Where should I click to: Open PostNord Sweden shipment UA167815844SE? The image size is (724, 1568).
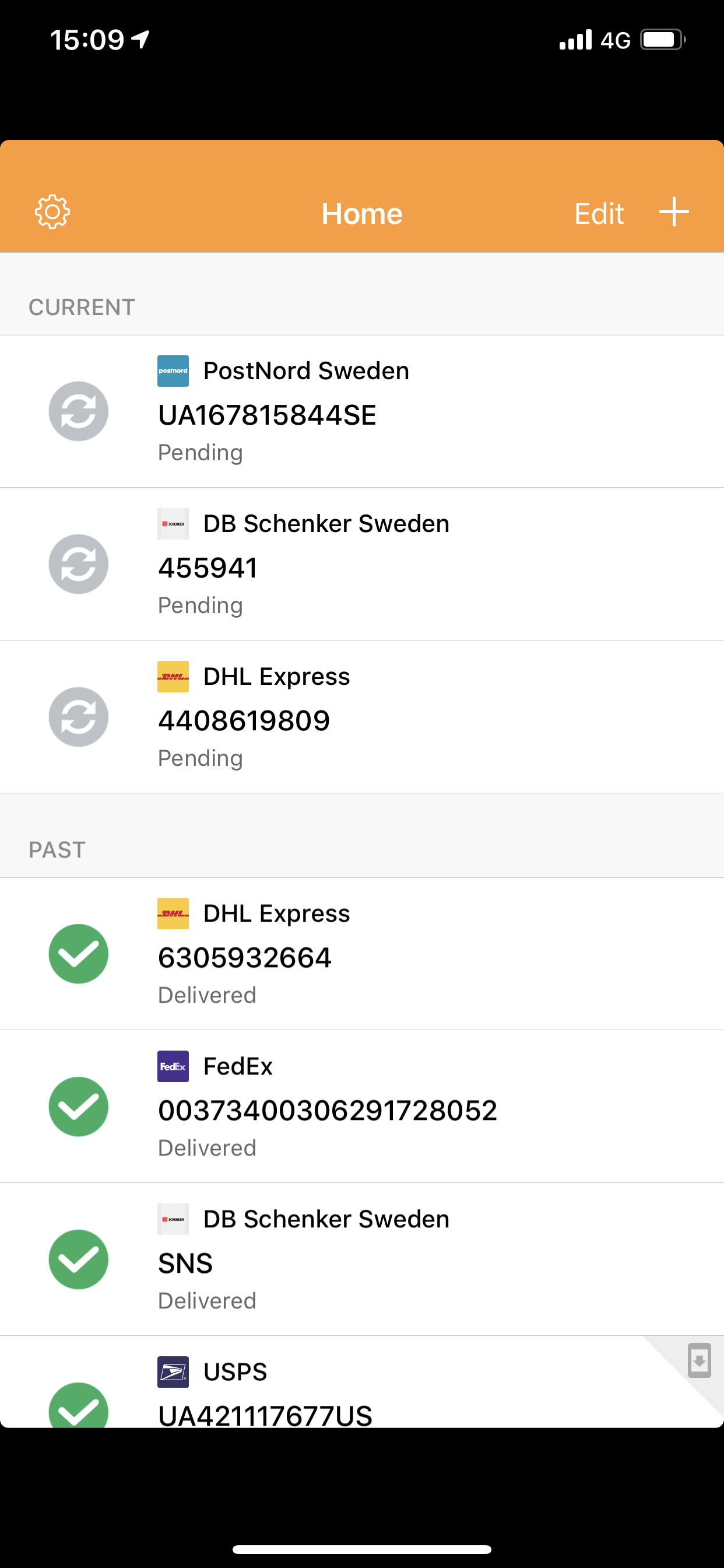(362, 411)
